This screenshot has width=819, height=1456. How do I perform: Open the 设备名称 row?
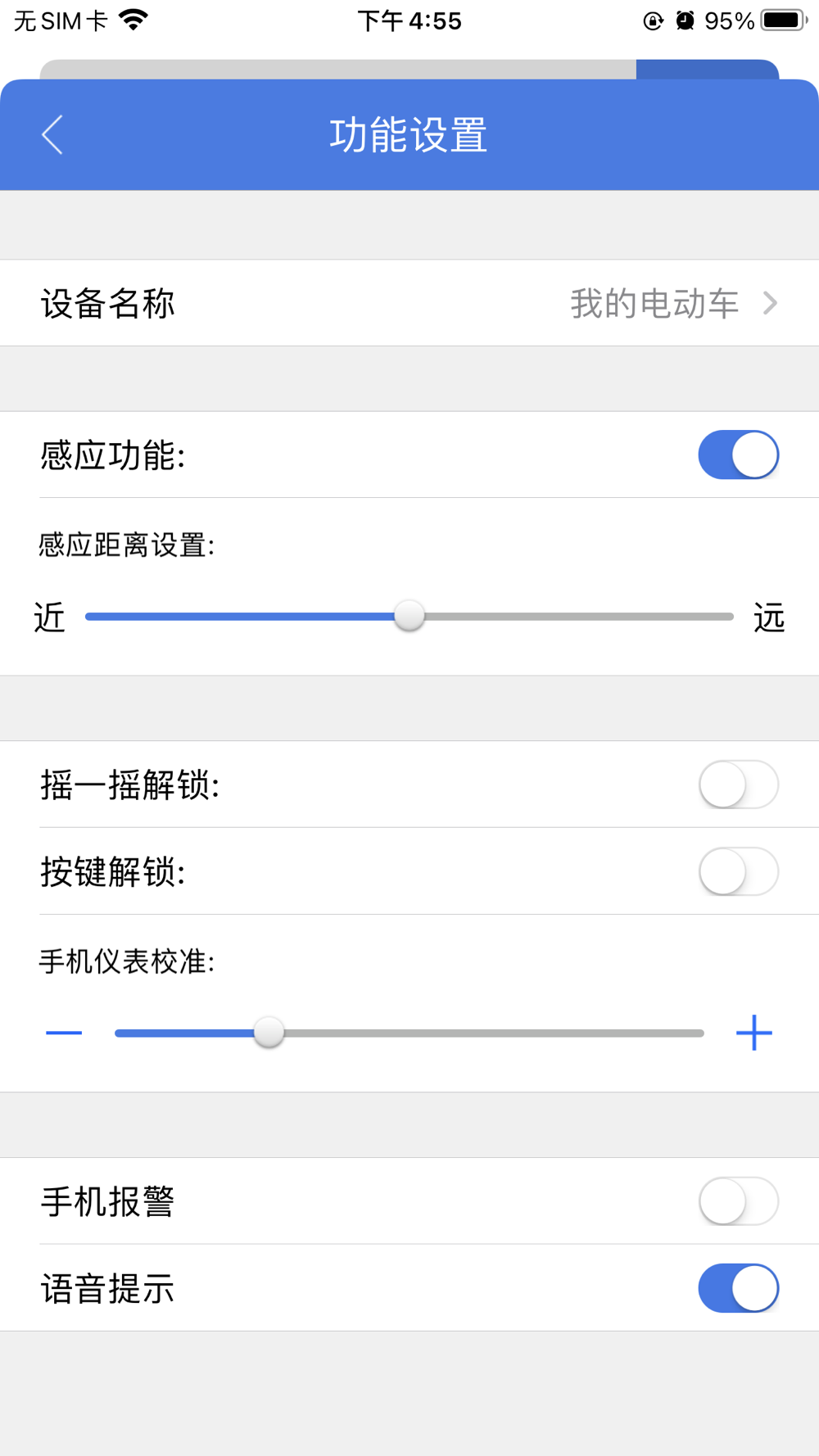click(409, 303)
